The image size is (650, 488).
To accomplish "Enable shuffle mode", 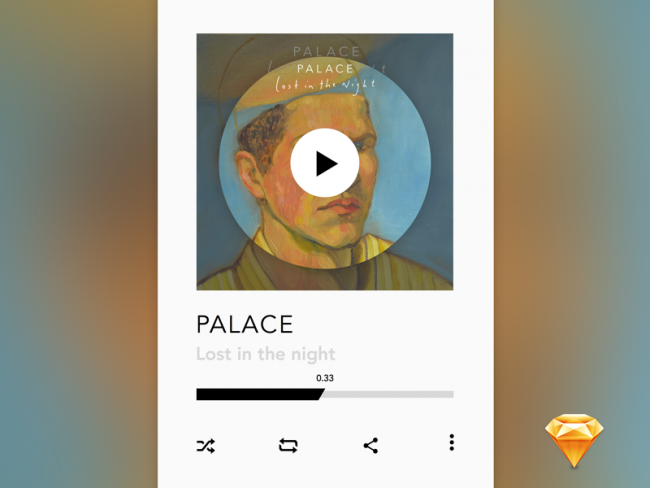I will coord(205,446).
